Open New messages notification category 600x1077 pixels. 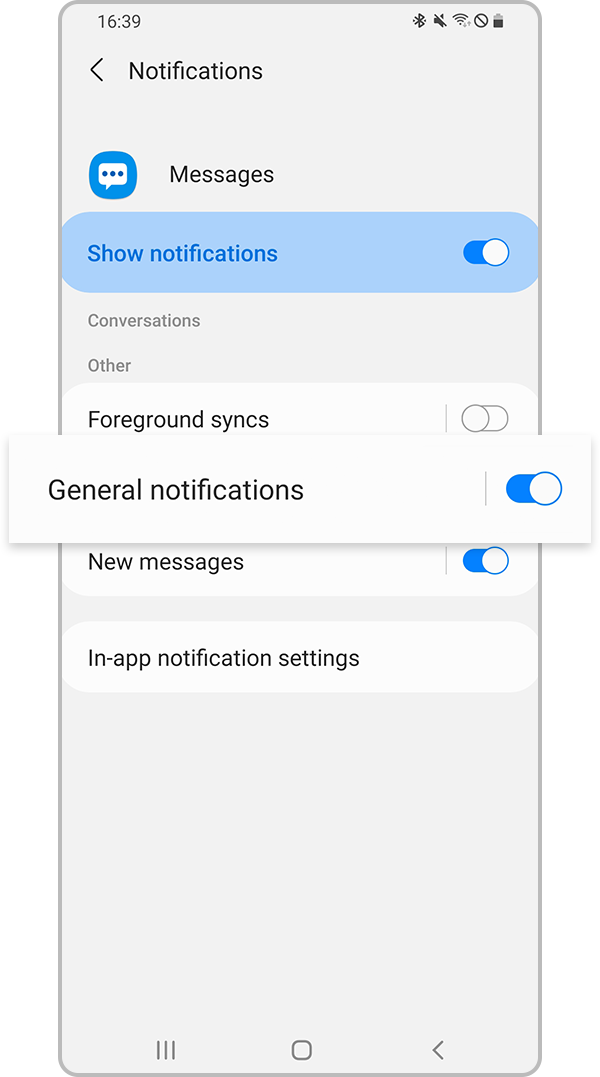click(166, 562)
